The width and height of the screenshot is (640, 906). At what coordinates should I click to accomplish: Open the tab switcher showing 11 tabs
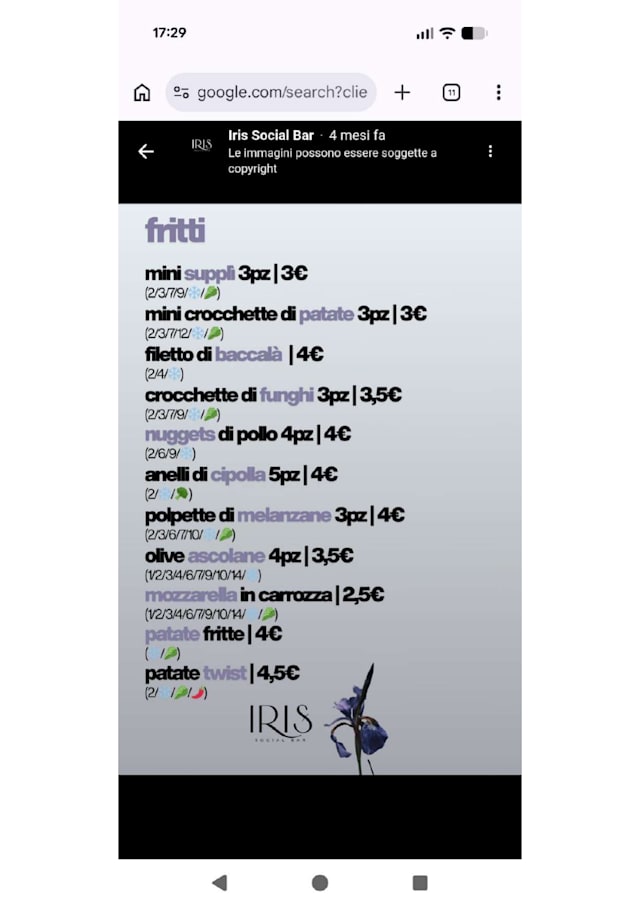pyautogui.click(x=451, y=92)
